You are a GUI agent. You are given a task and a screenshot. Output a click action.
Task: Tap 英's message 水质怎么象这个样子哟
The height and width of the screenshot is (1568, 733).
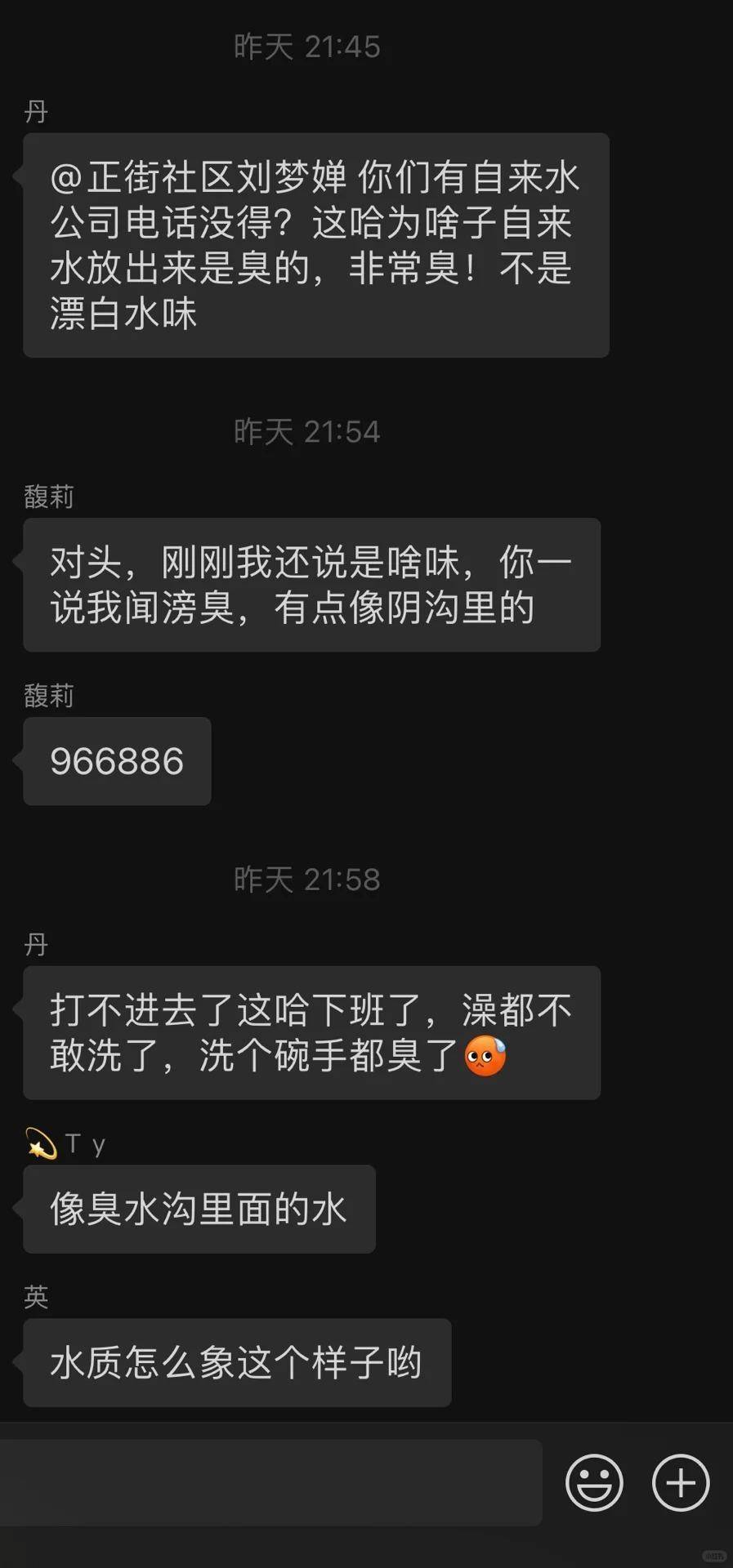point(236,1364)
